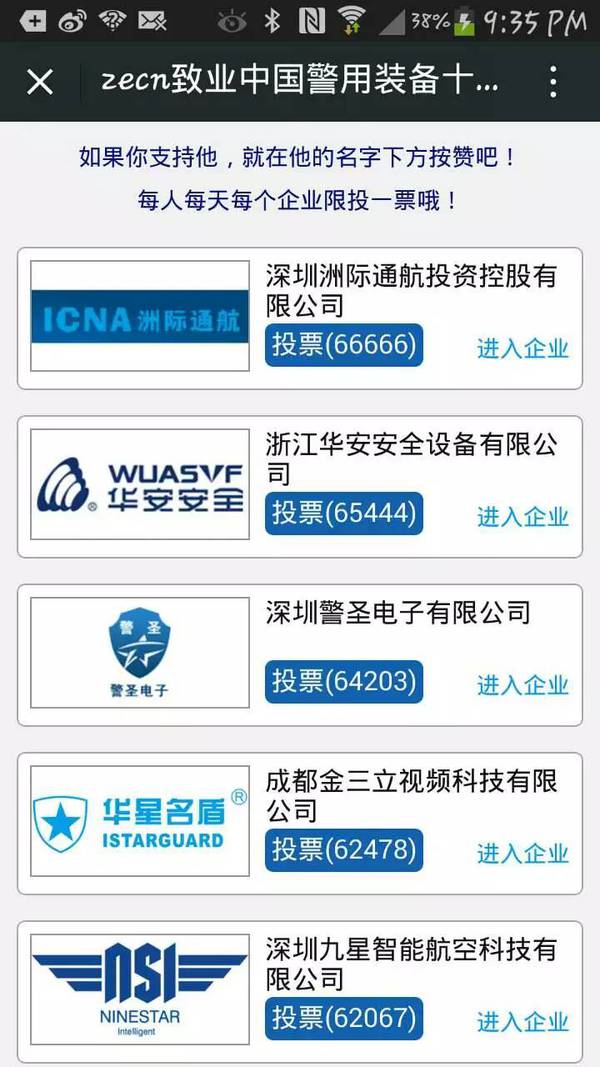Open 进入企业 link for 深圳洲际通航
This screenshot has height=1067, width=600.
[x=522, y=348]
